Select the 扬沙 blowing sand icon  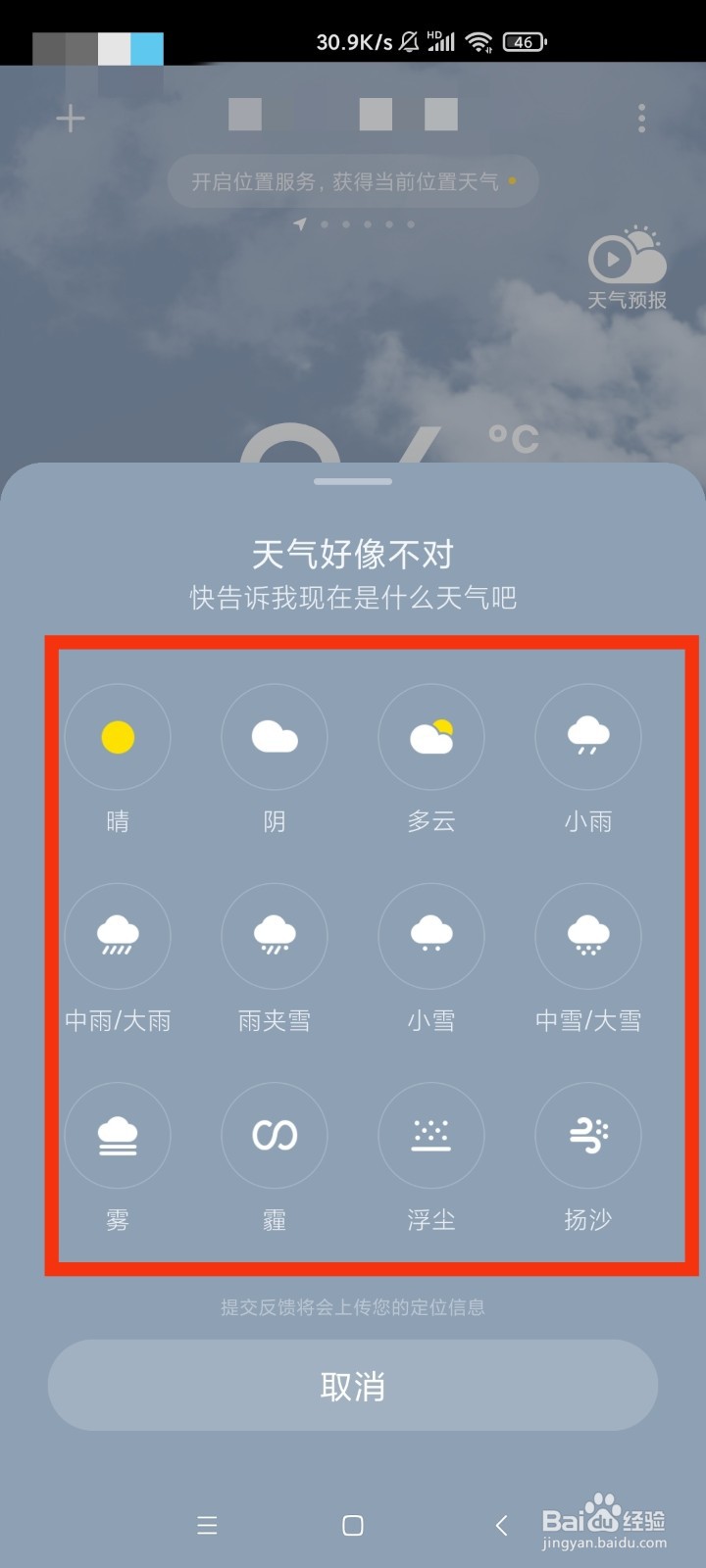[x=588, y=1135]
